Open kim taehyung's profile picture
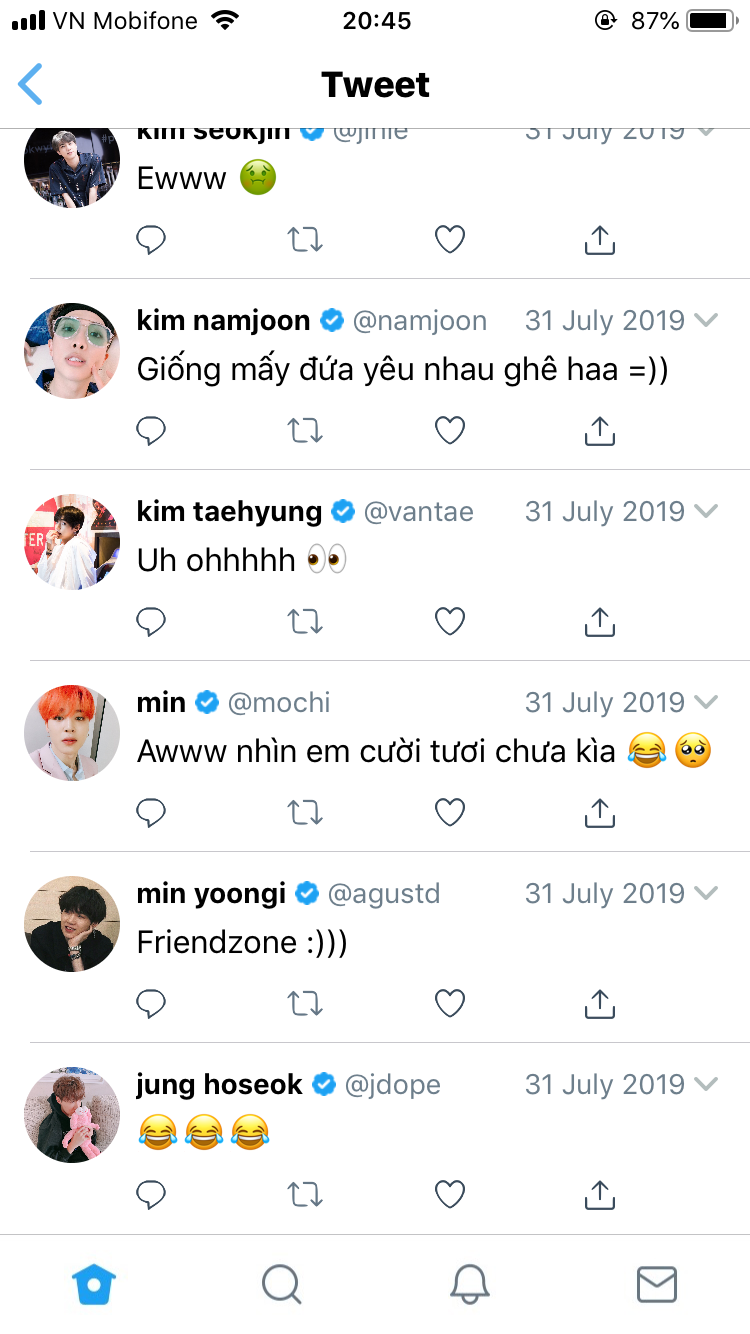The height and width of the screenshot is (1334, 750). 72,542
